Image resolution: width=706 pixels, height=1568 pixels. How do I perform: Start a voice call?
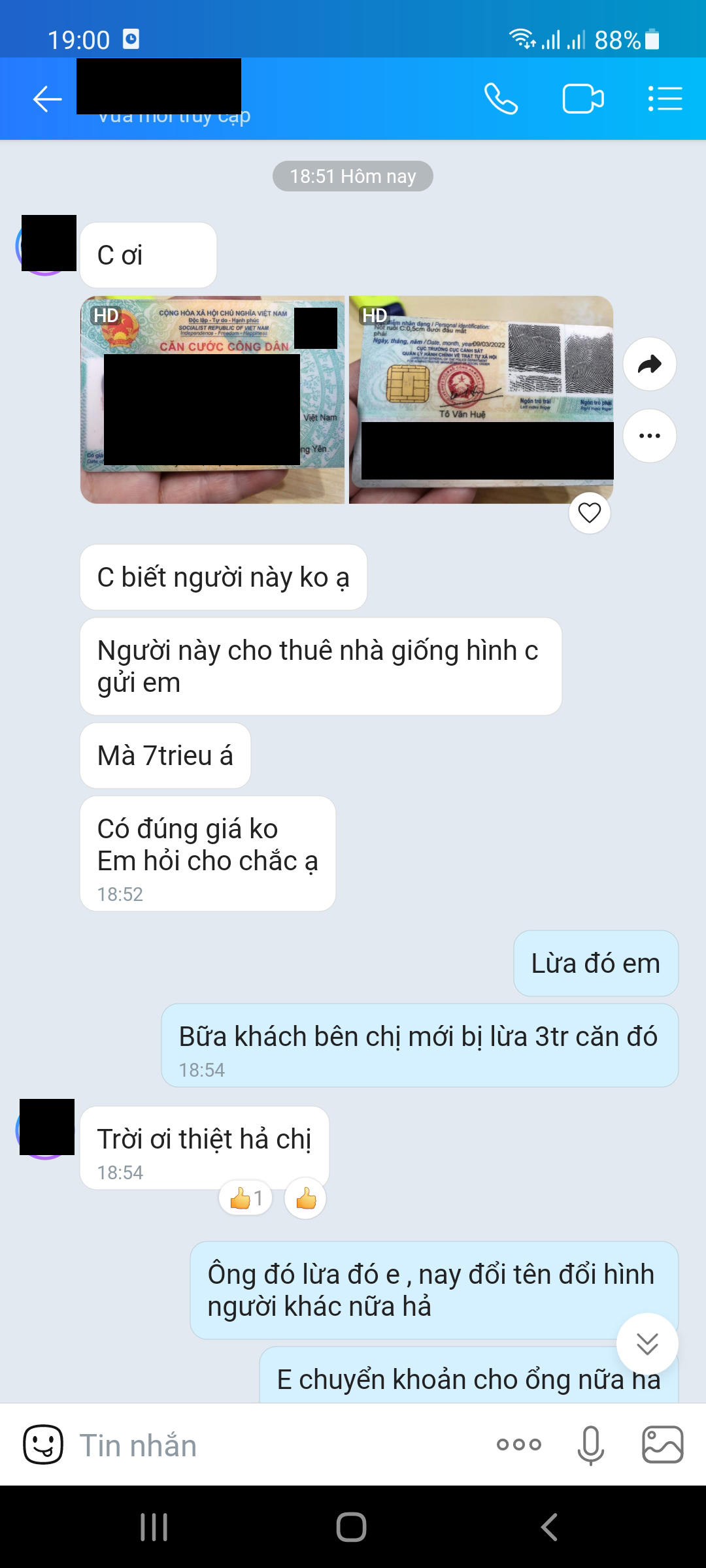click(501, 99)
